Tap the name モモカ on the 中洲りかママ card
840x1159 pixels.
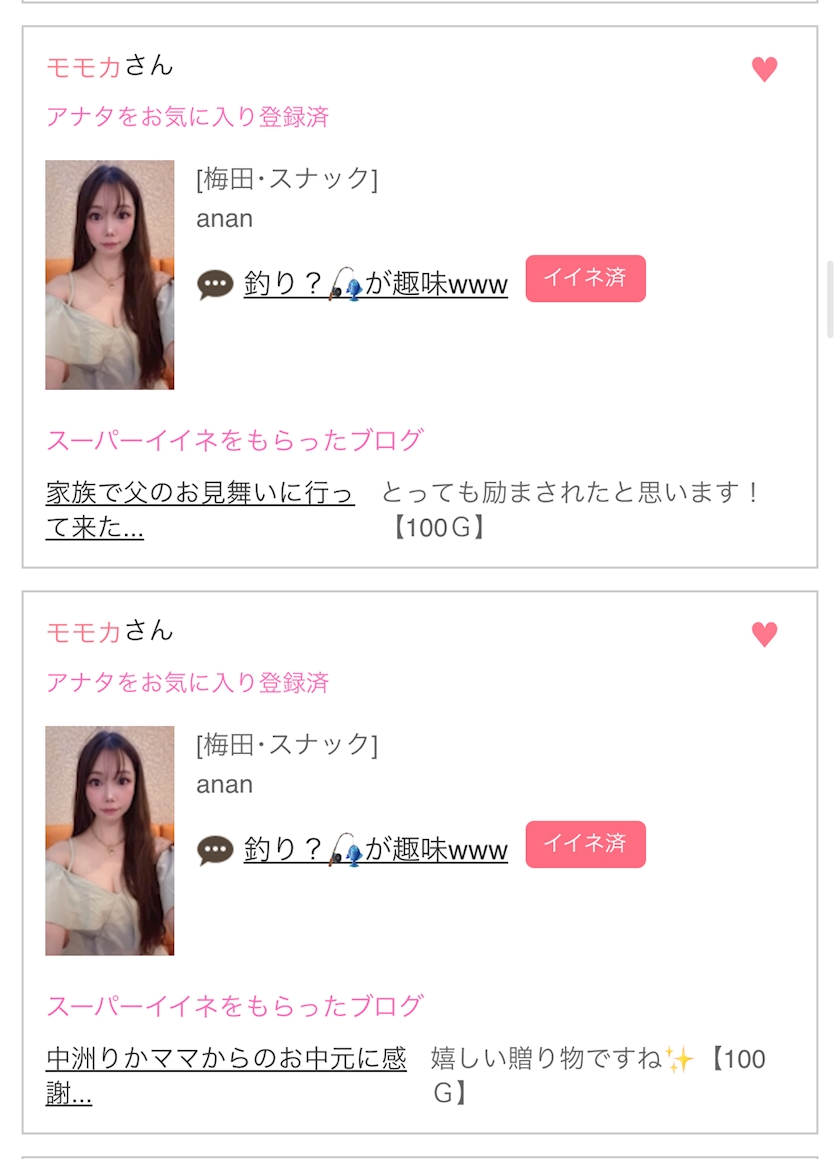84,632
